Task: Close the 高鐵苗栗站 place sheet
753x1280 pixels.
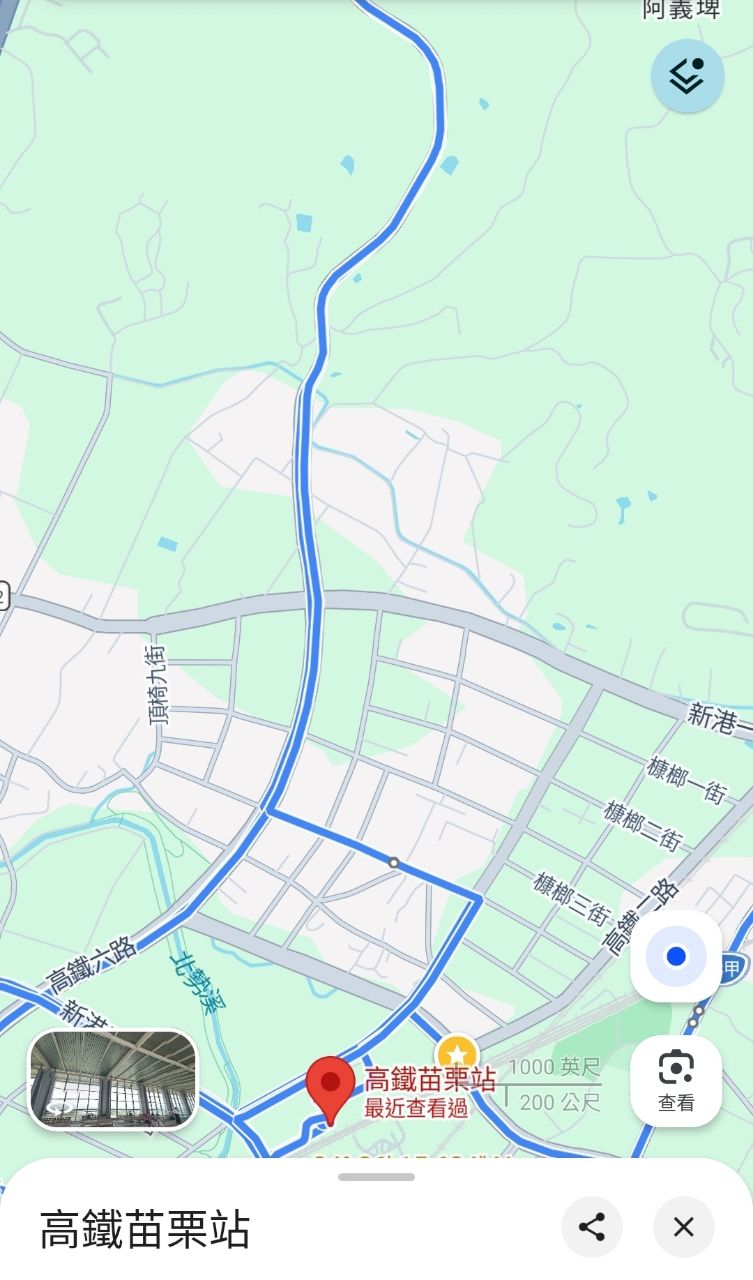Action: coord(683,1227)
